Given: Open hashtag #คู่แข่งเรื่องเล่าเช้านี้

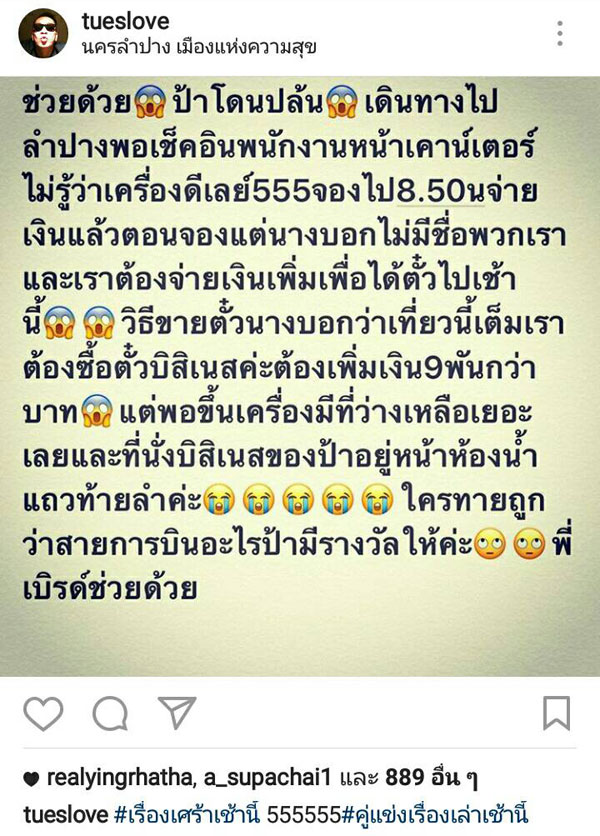Looking at the screenshot, I should (434, 815).
